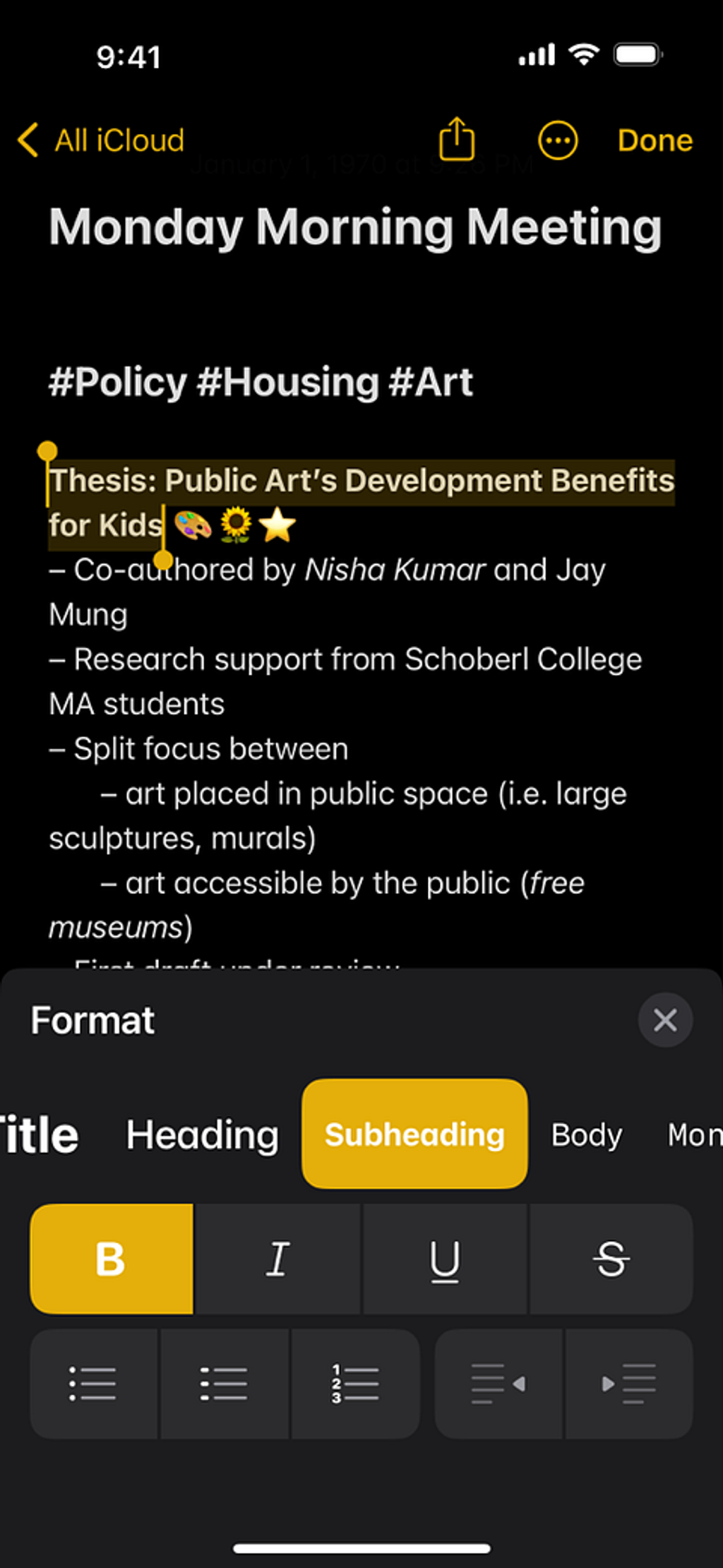Go back to All iCloud notes
This screenshot has height=1568, width=723.
click(x=101, y=140)
